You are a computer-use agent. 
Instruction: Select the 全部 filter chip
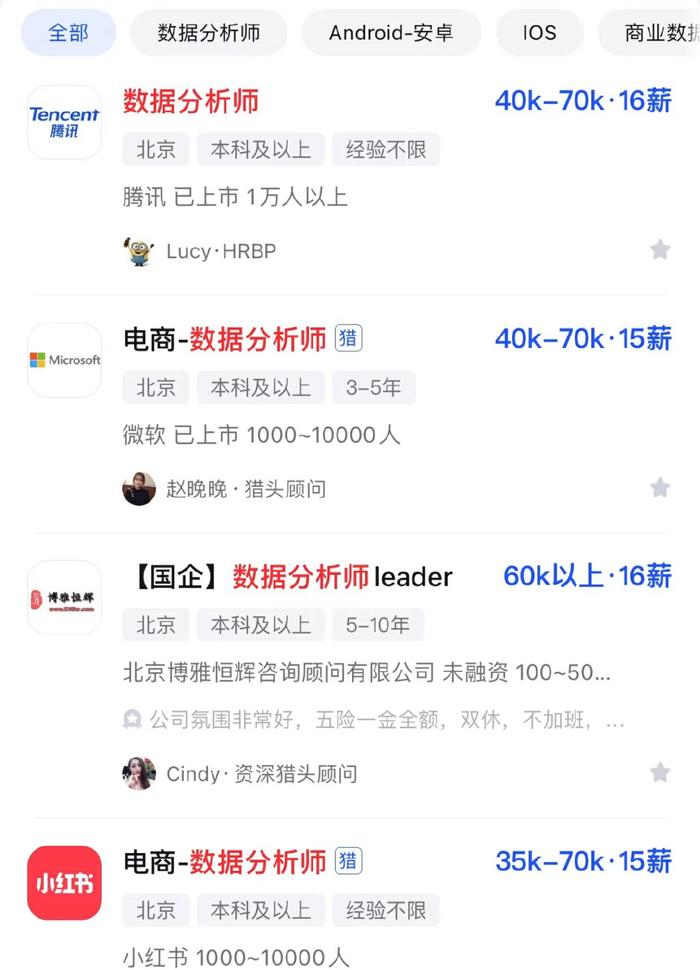(x=68, y=33)
